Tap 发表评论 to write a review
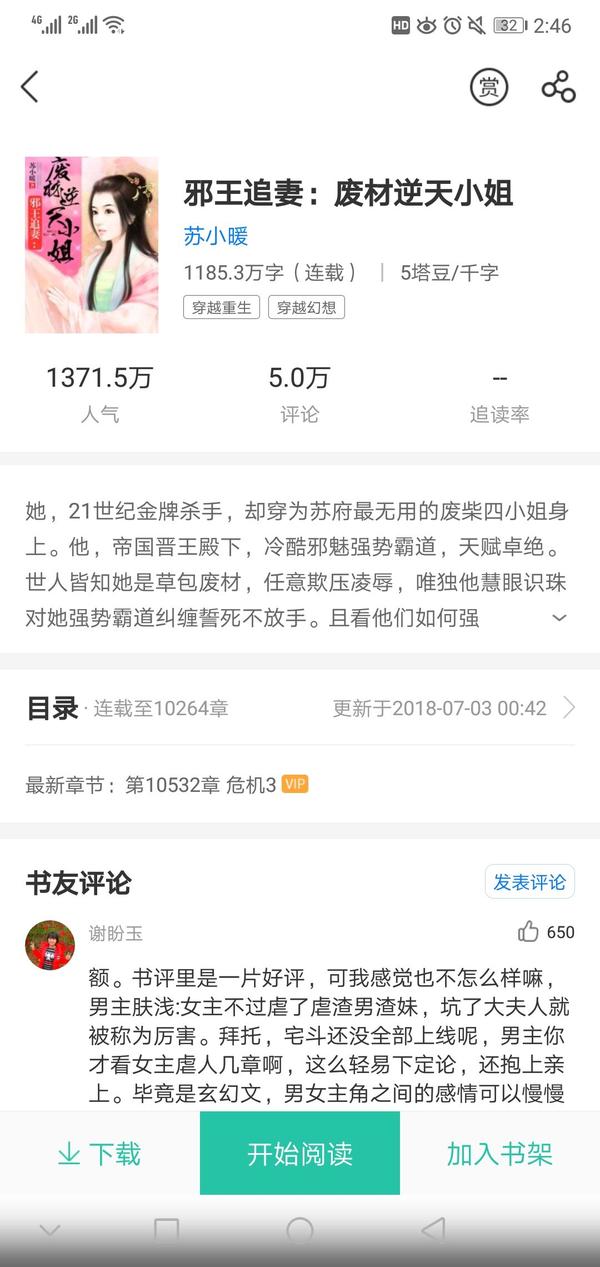This screenshot has height=1267, width=600. pos(530,882)
